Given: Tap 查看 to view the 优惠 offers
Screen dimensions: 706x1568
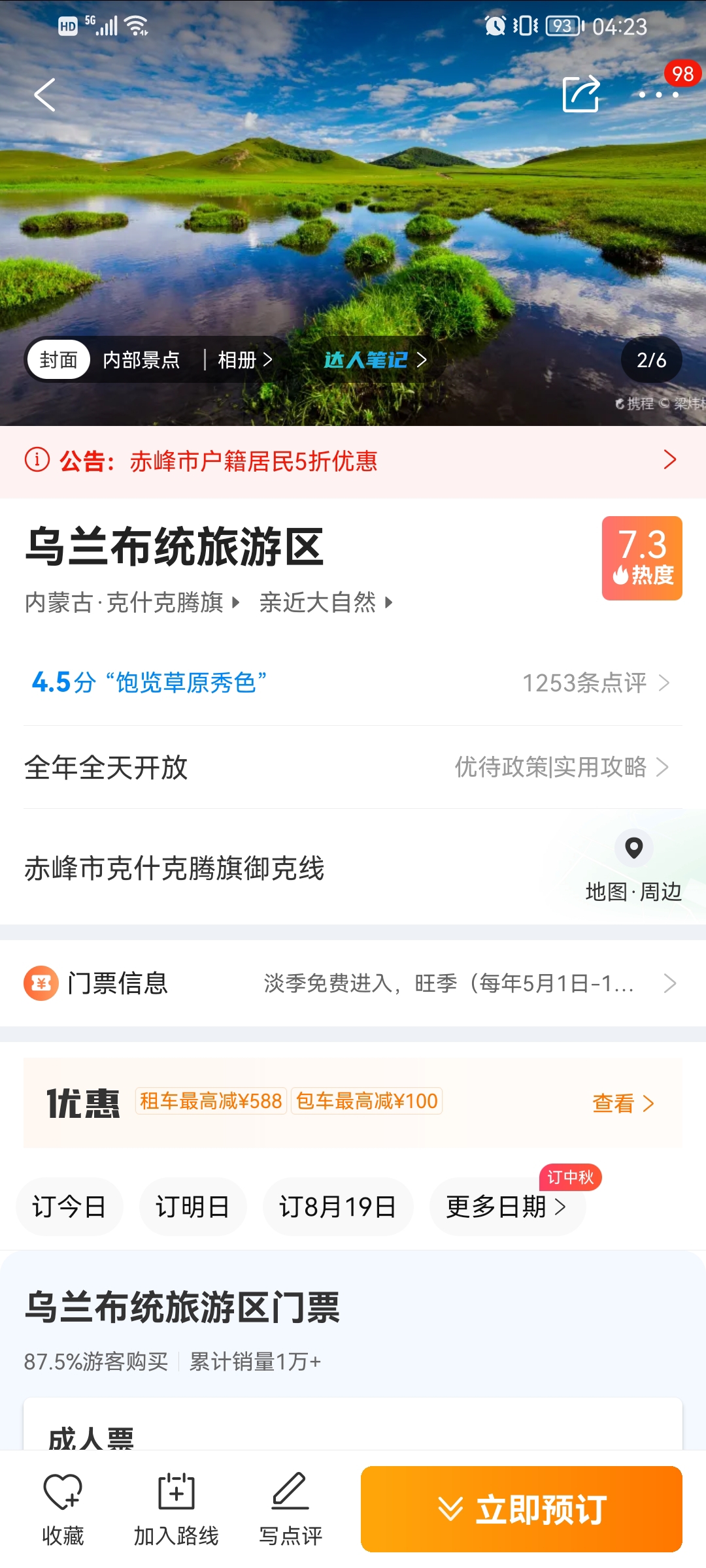Looking at the screenshot, I should pos(623,1103).
